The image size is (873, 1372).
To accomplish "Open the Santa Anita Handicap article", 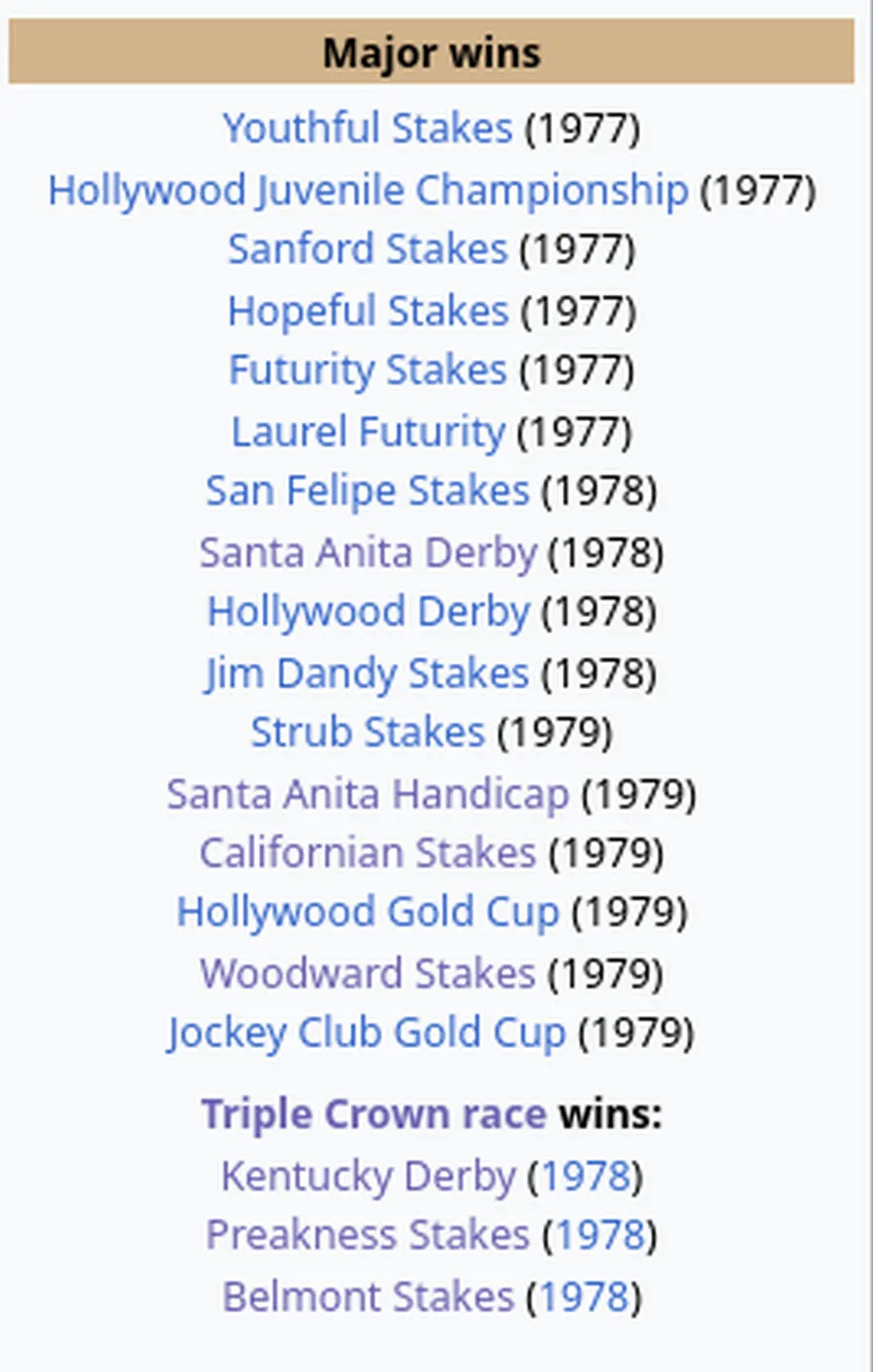I will [x=368, y=794].
